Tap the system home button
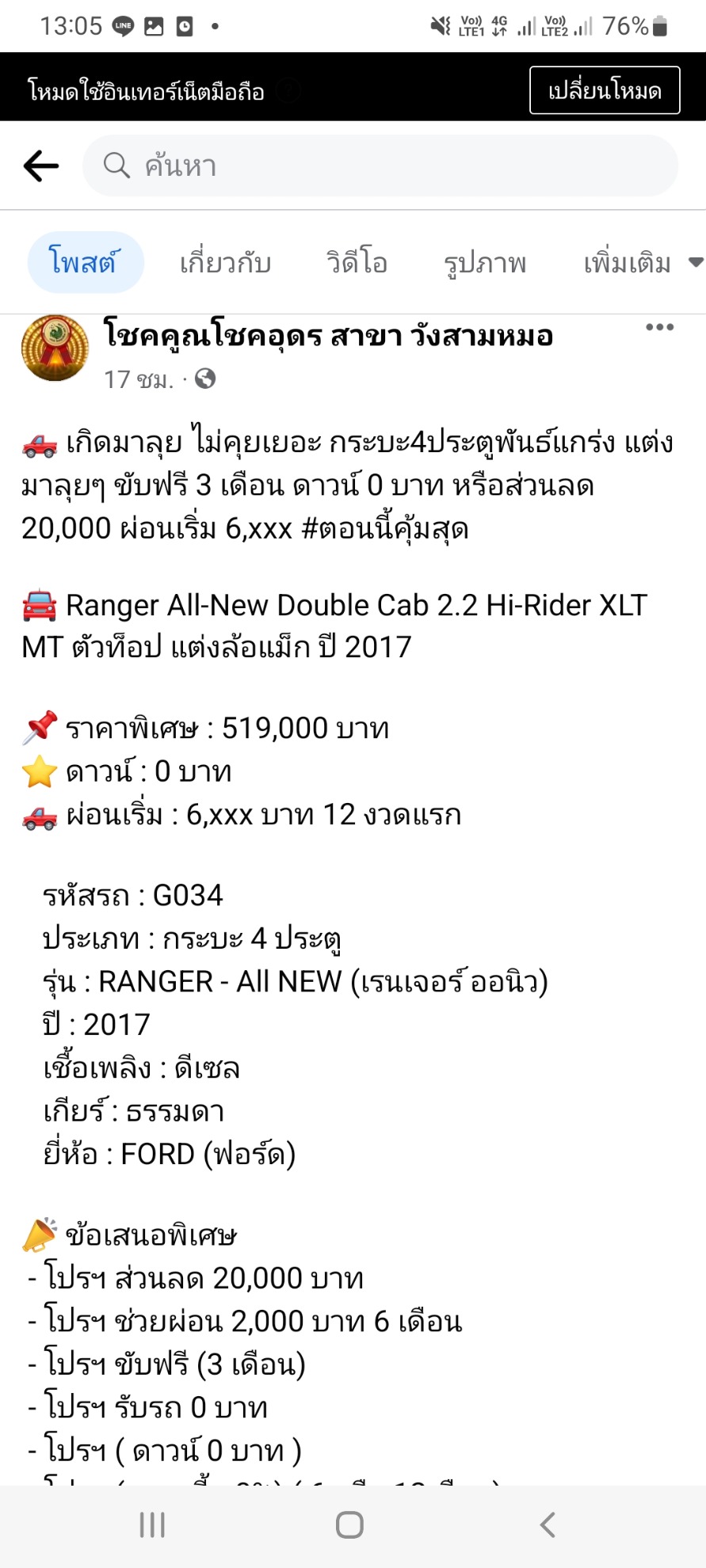Image resolution: width=706 pixels, height=1568 pixels. coord(349,1524)
